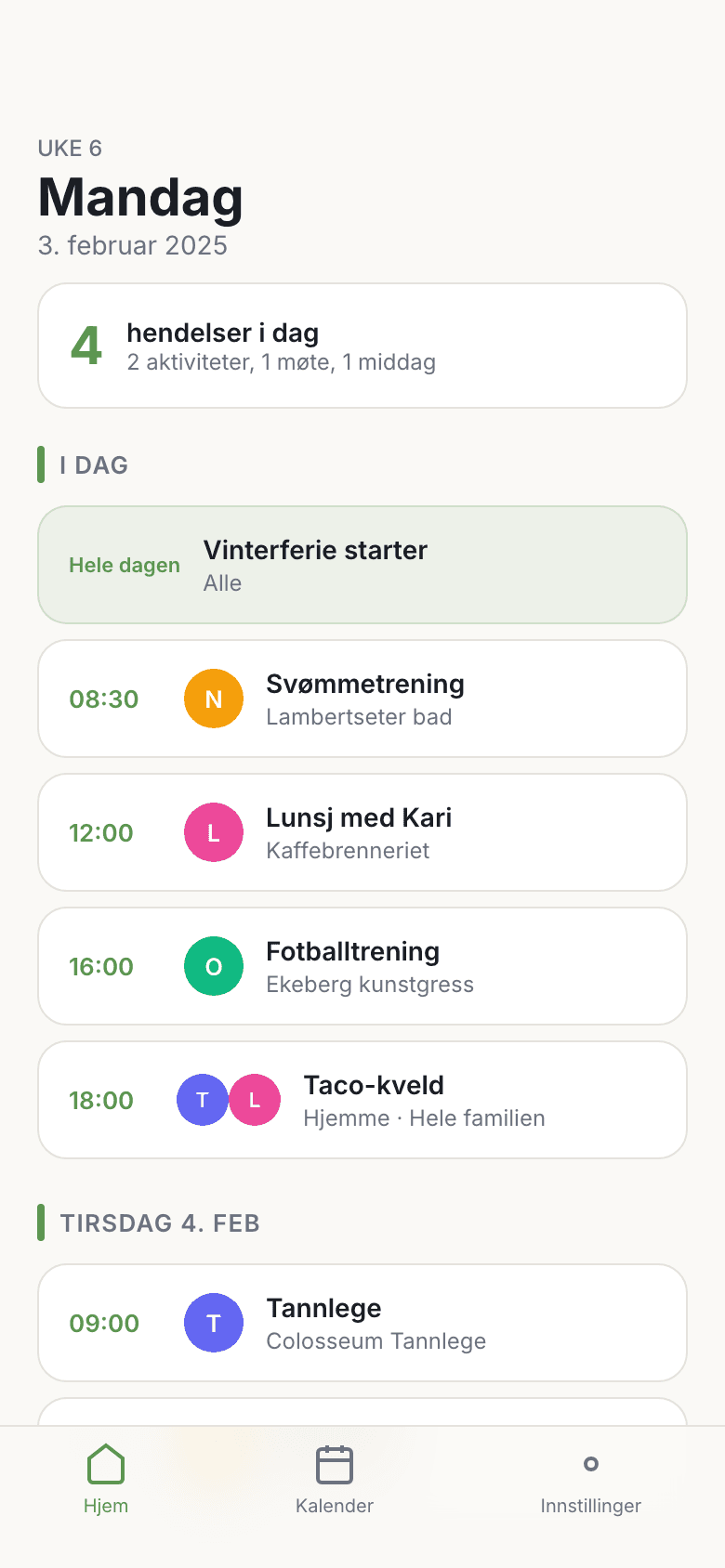Open the Fotballtrening event card
The width and height of the screenshot is (725, 1568).
[x=362, y=966]
